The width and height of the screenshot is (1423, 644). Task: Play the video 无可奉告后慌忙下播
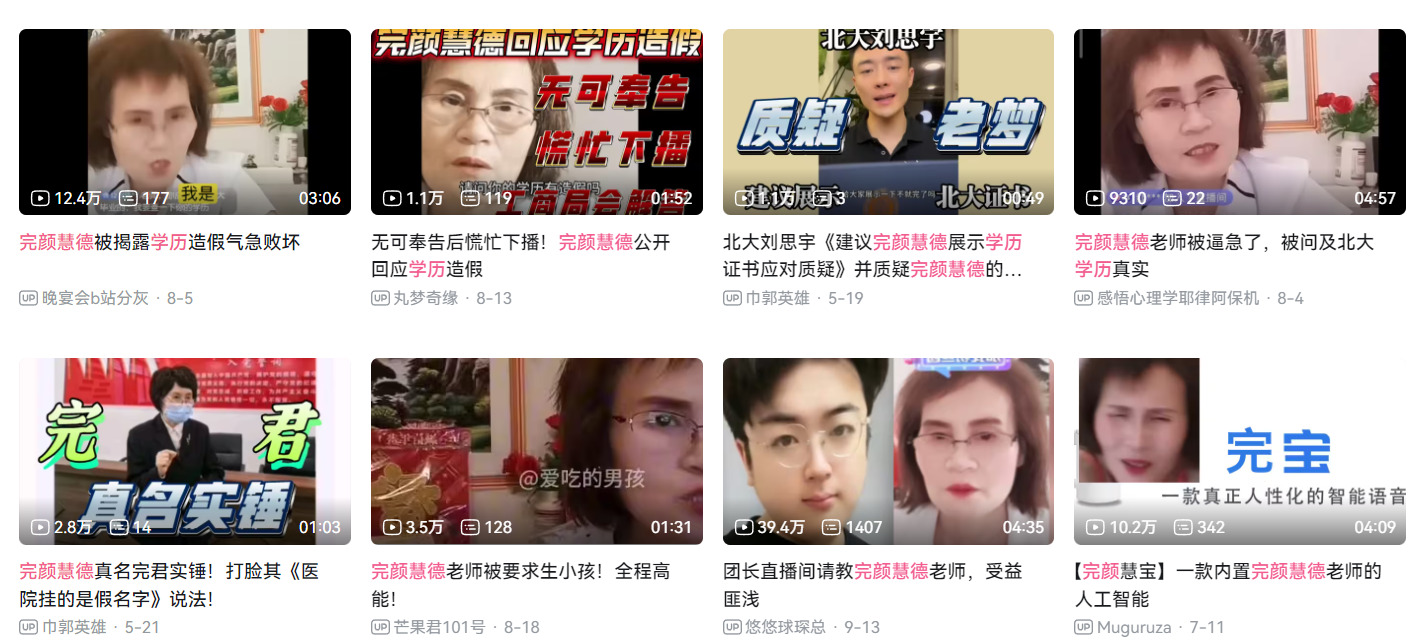536,122
